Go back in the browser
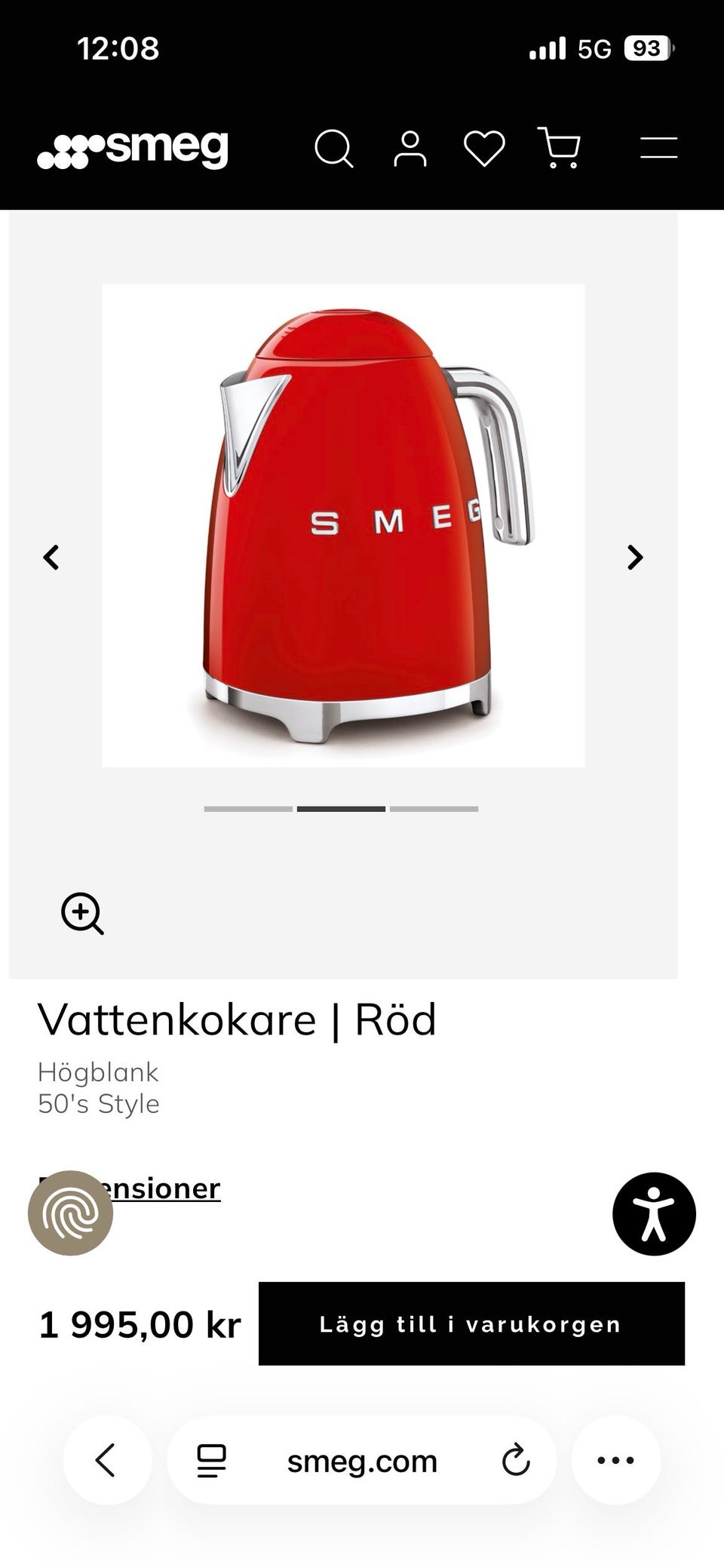Image resolution: width=724 pixels, height=1568 pixels. [106, 1460]
